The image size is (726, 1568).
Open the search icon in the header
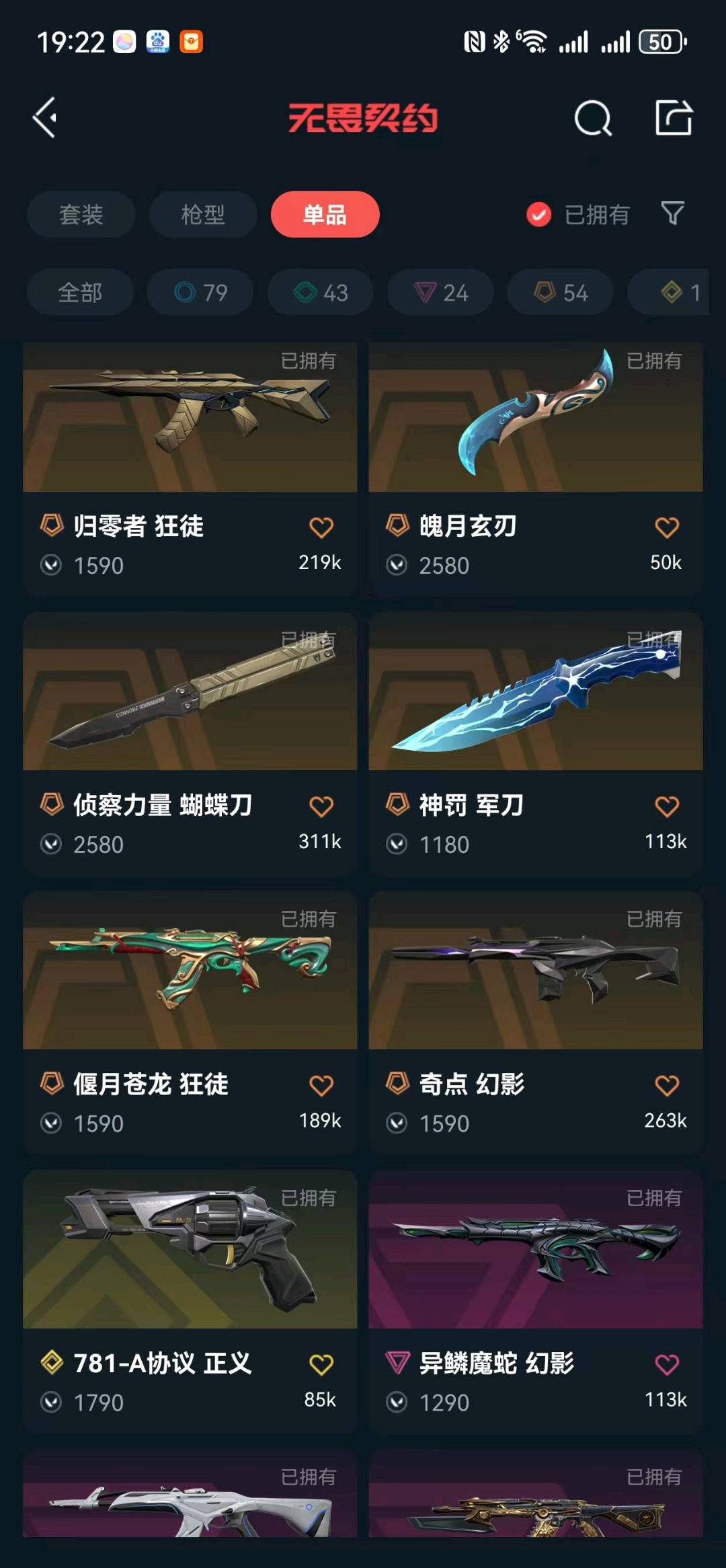tap(593, 118)
